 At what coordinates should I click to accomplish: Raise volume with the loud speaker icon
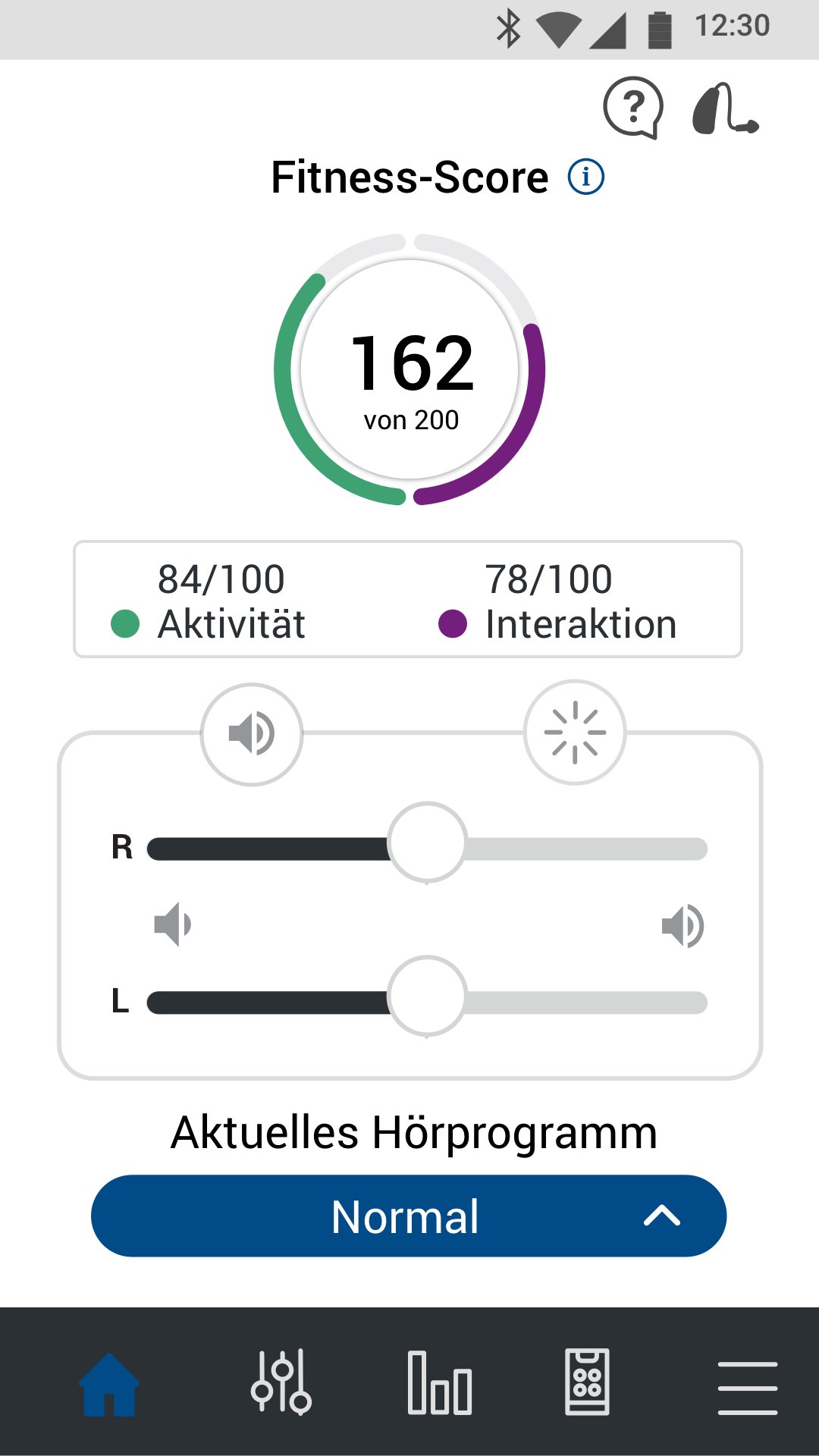pos(682,926)
